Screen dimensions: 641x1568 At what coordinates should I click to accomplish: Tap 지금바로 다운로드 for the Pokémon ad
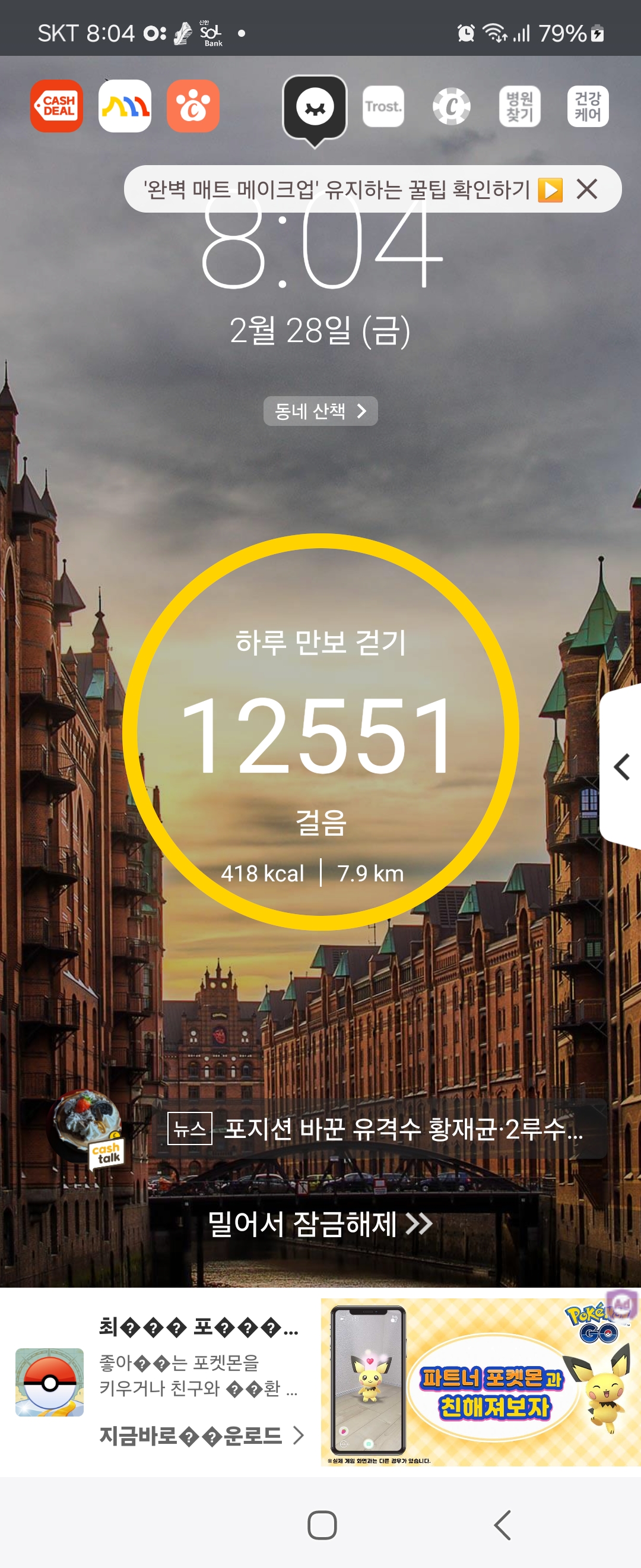(201, 1436)
